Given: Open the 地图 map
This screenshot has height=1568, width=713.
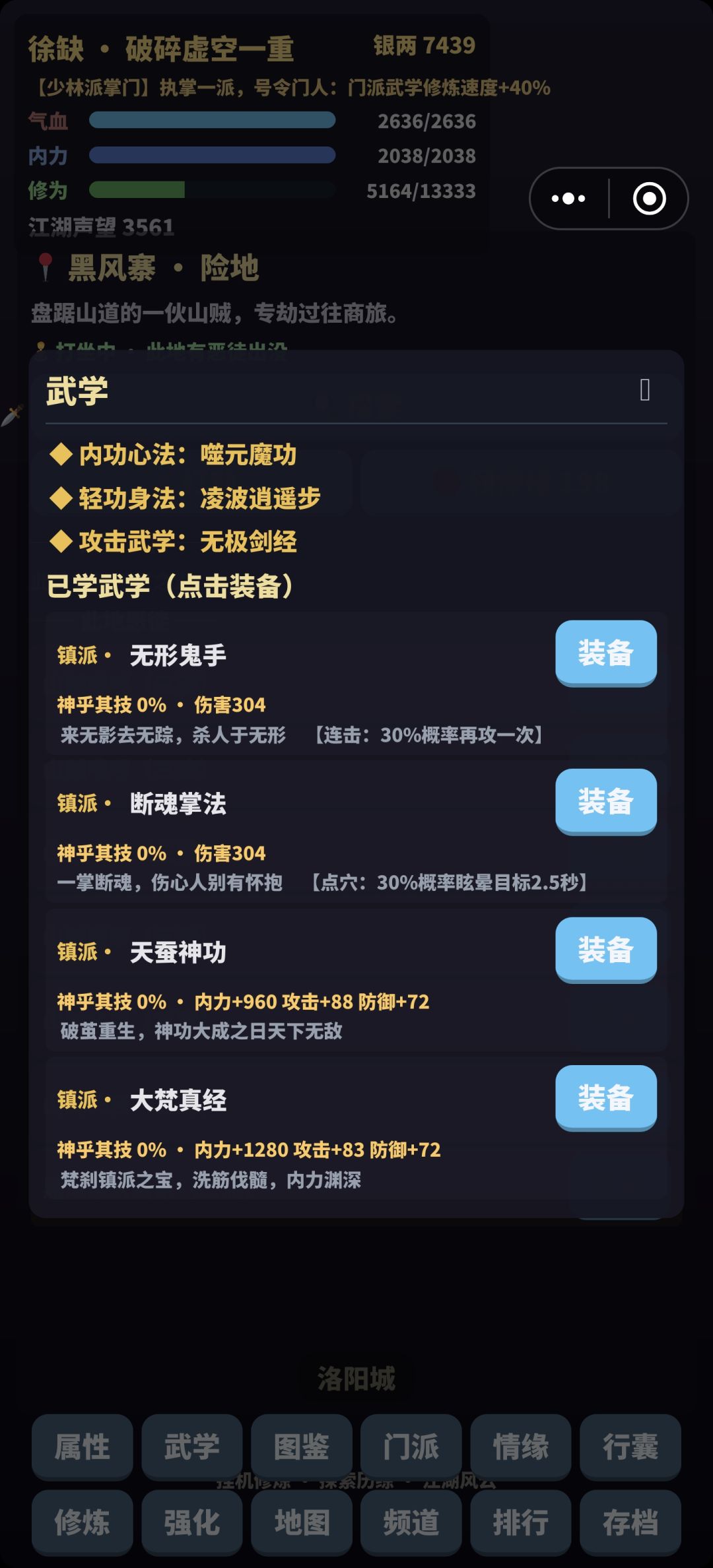Looking at the screenshot, I should coord(302,1523).
